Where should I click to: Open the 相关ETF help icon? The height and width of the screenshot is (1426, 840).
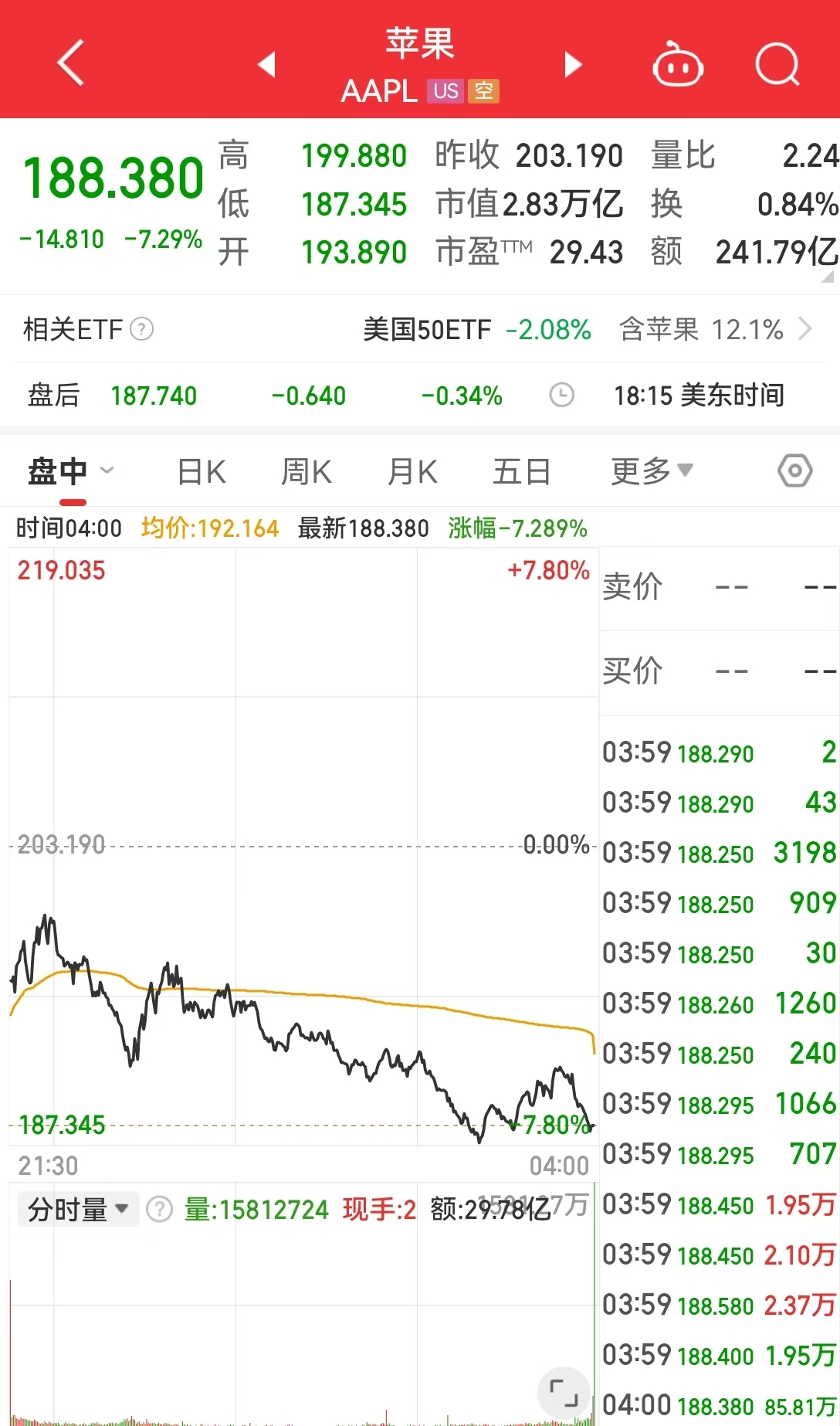142,329
